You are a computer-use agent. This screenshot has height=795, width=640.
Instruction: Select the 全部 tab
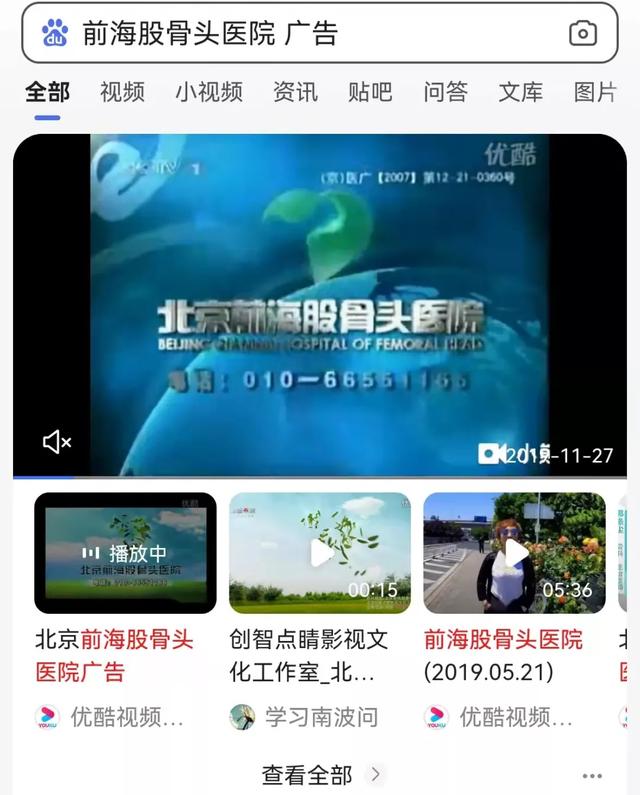point(47,92)
